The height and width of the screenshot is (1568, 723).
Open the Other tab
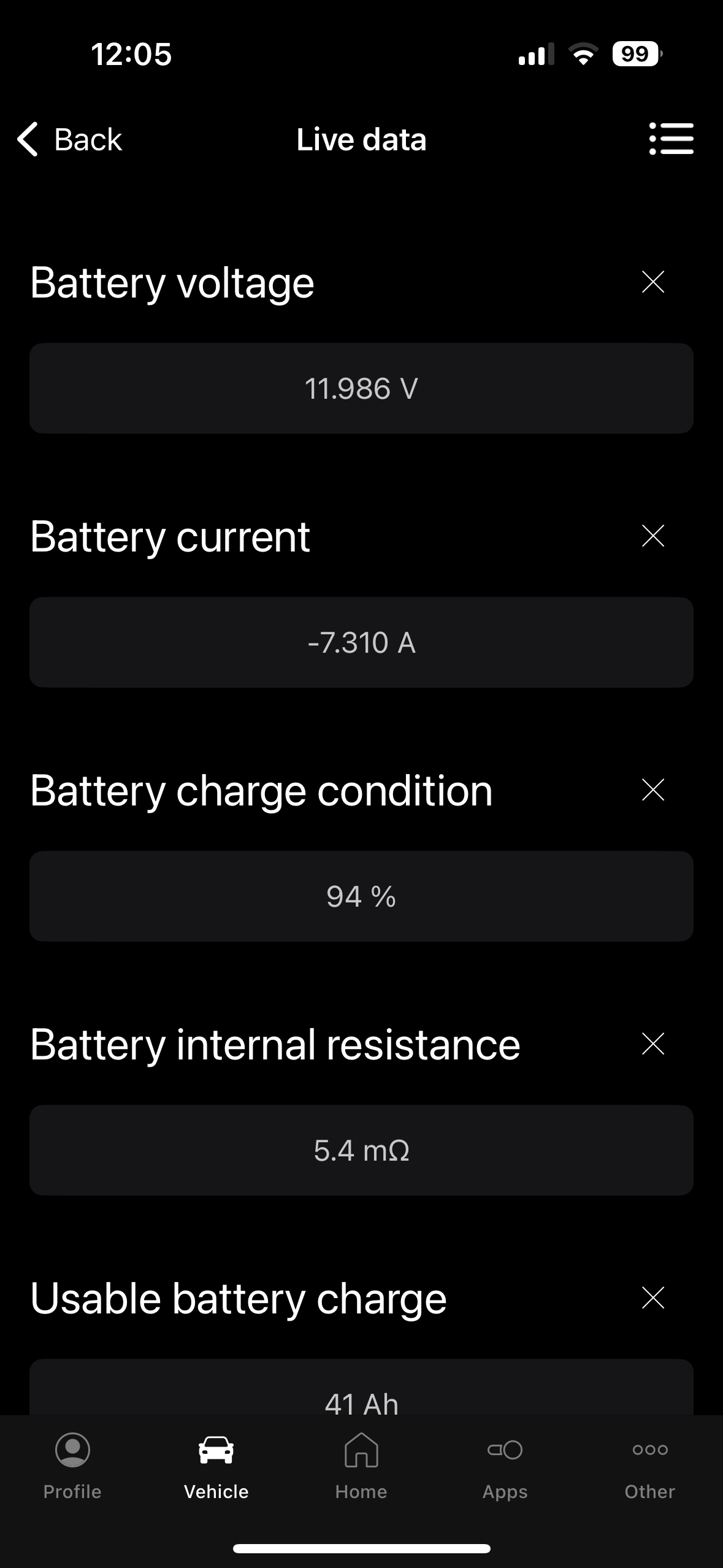tap(650, 1466)
